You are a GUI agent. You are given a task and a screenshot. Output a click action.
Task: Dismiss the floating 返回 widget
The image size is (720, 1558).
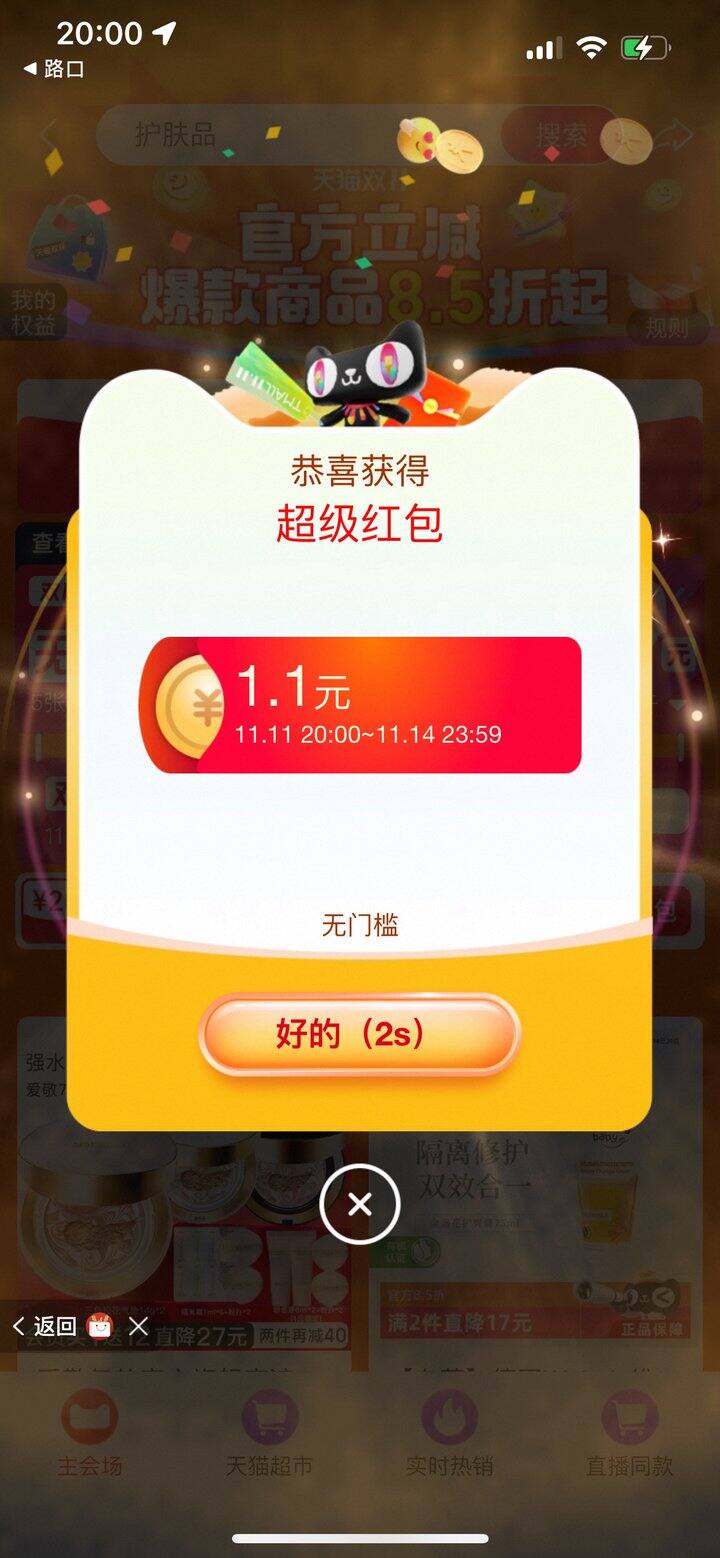(139, 1326)
